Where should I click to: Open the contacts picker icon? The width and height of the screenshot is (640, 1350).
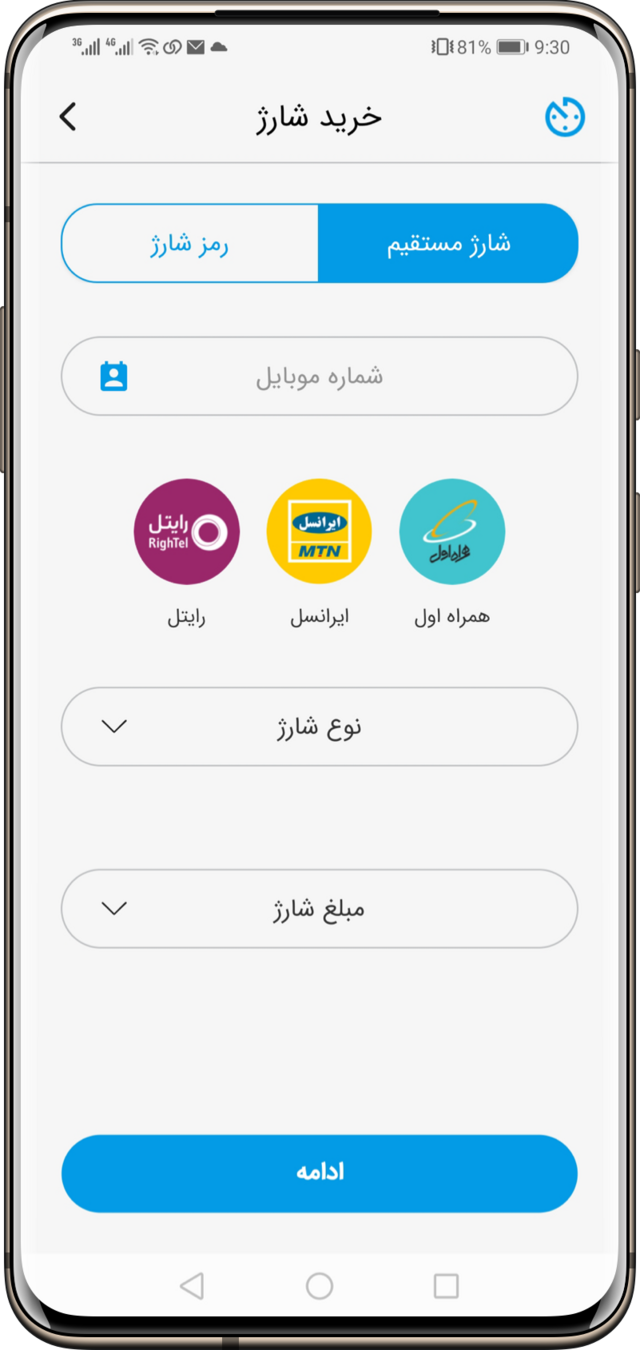tap(114, 376)
